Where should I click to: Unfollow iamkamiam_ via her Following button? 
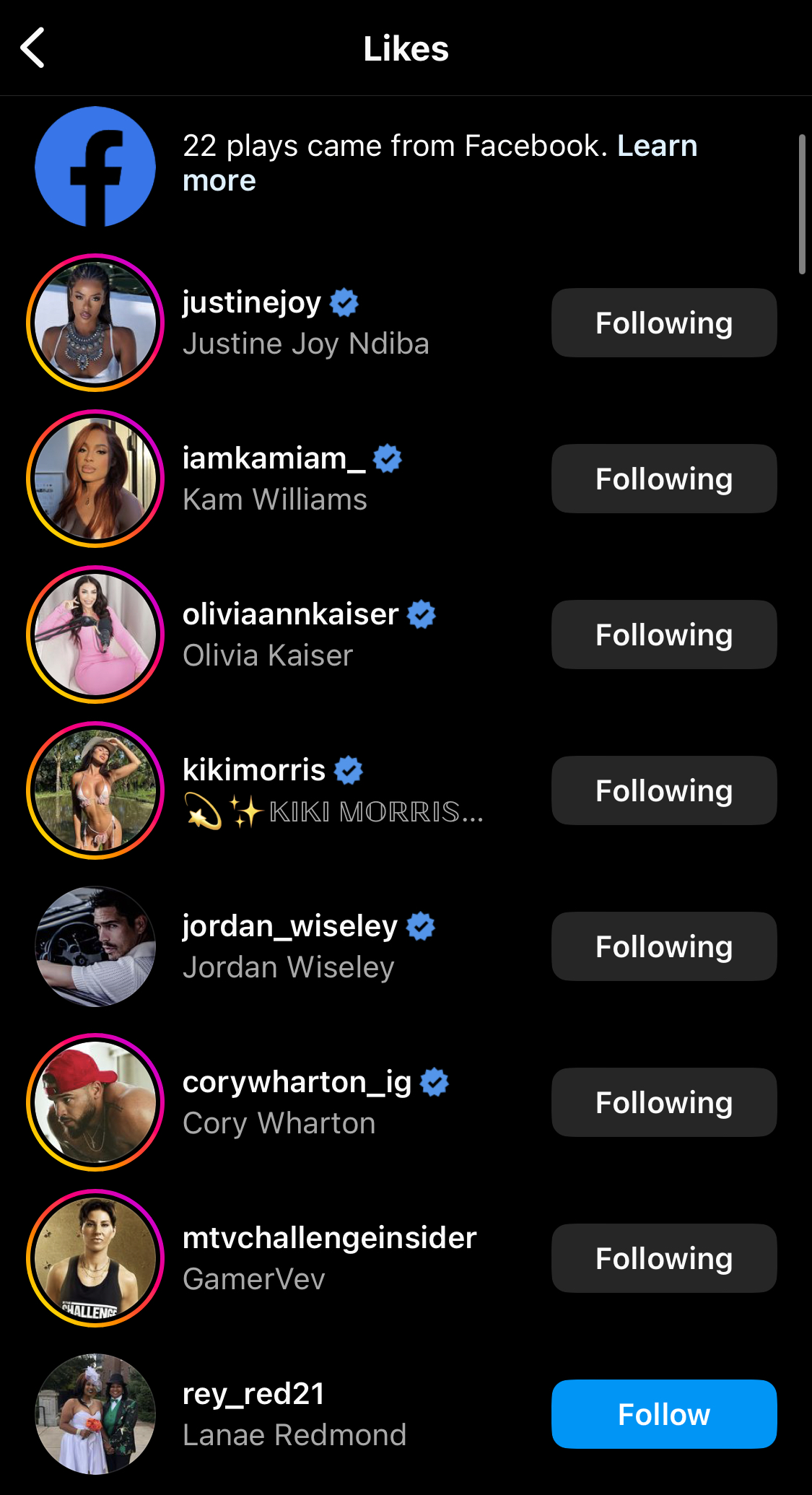click(664, 479)
